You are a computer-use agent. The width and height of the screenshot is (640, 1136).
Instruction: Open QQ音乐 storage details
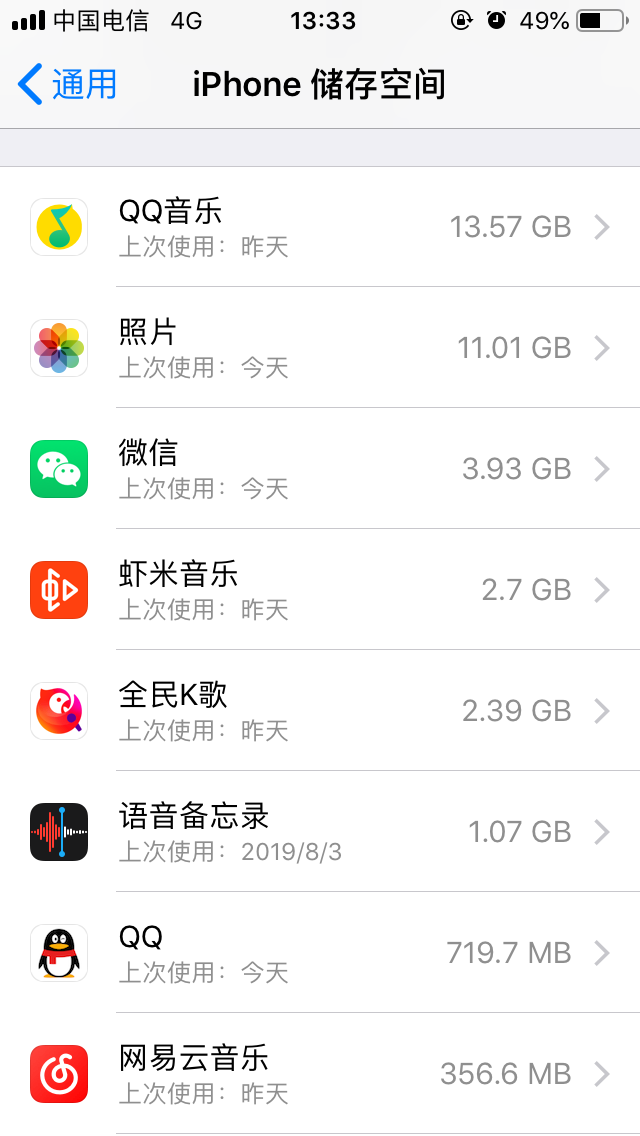[320, 227]
